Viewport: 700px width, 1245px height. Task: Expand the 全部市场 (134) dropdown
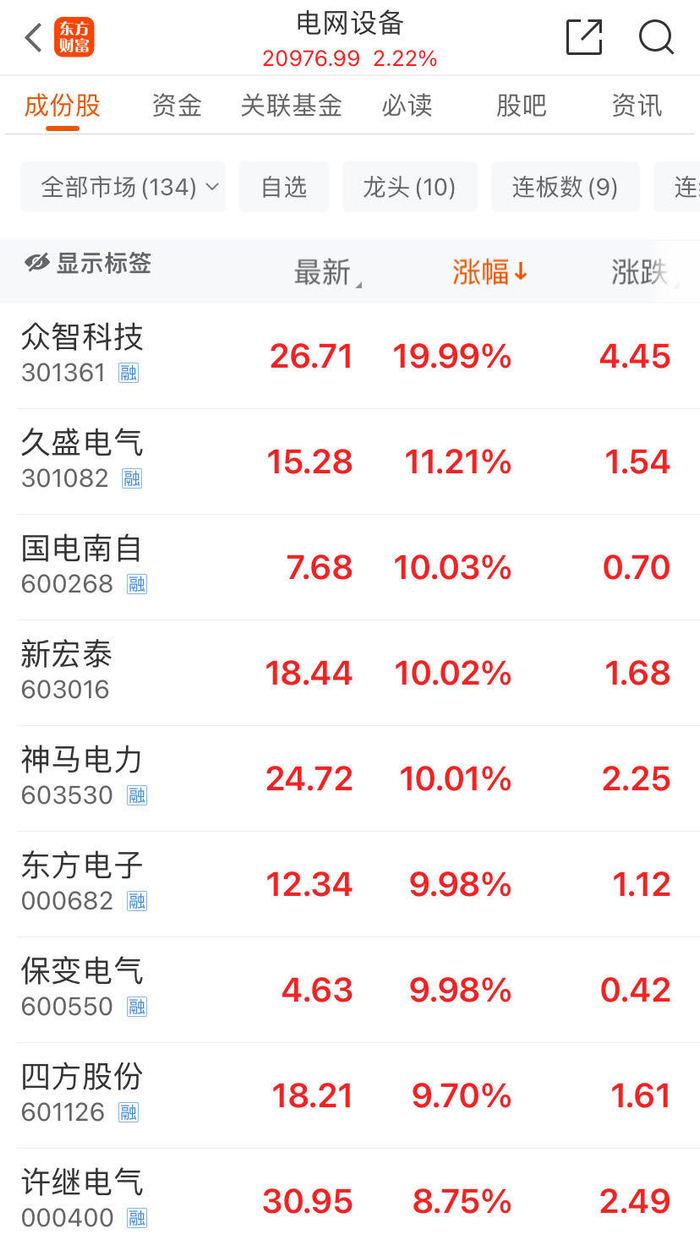pos(123,187)
